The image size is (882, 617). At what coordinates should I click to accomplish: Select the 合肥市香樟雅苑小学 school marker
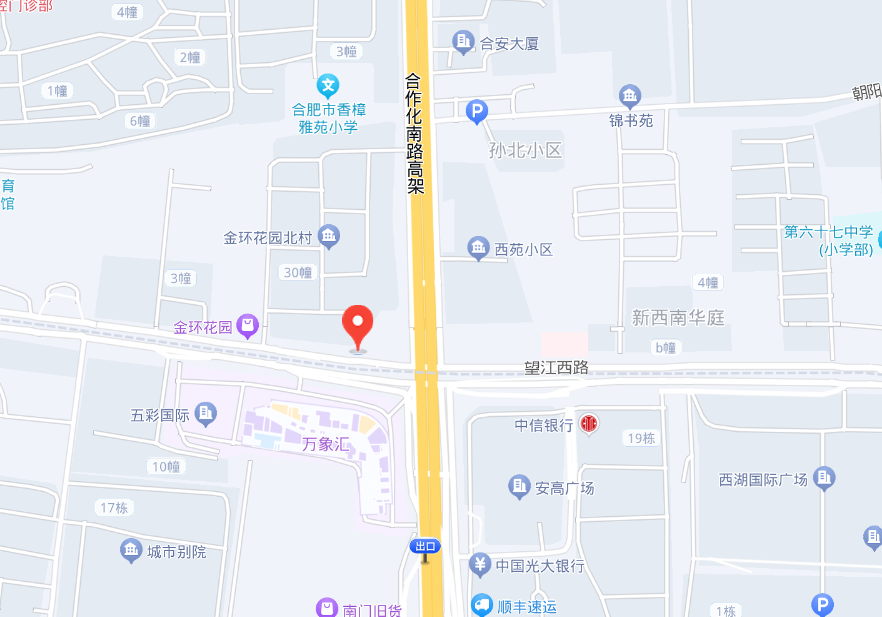coord(327,87)
